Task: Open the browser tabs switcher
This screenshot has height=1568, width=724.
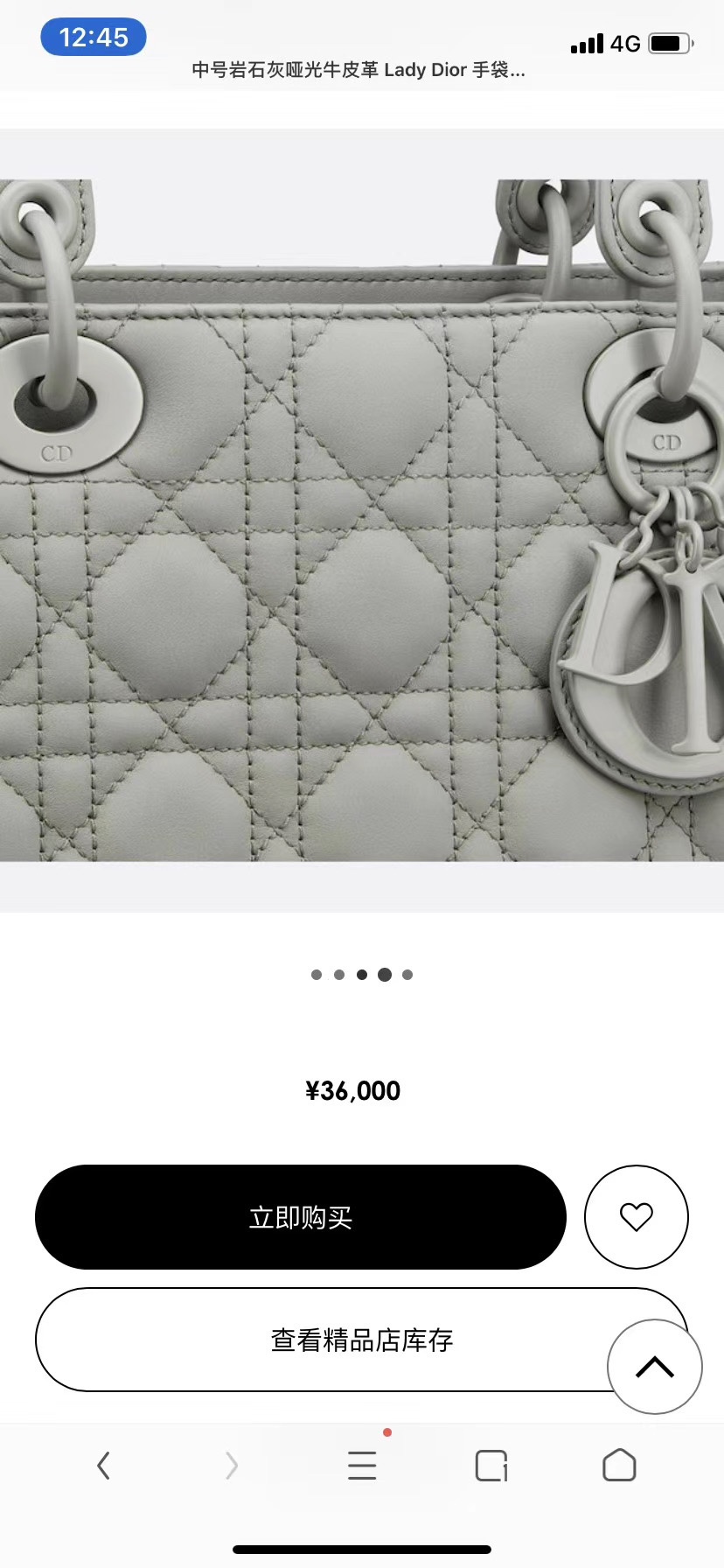Action: pyautogui.click(x=491, y=1466)
